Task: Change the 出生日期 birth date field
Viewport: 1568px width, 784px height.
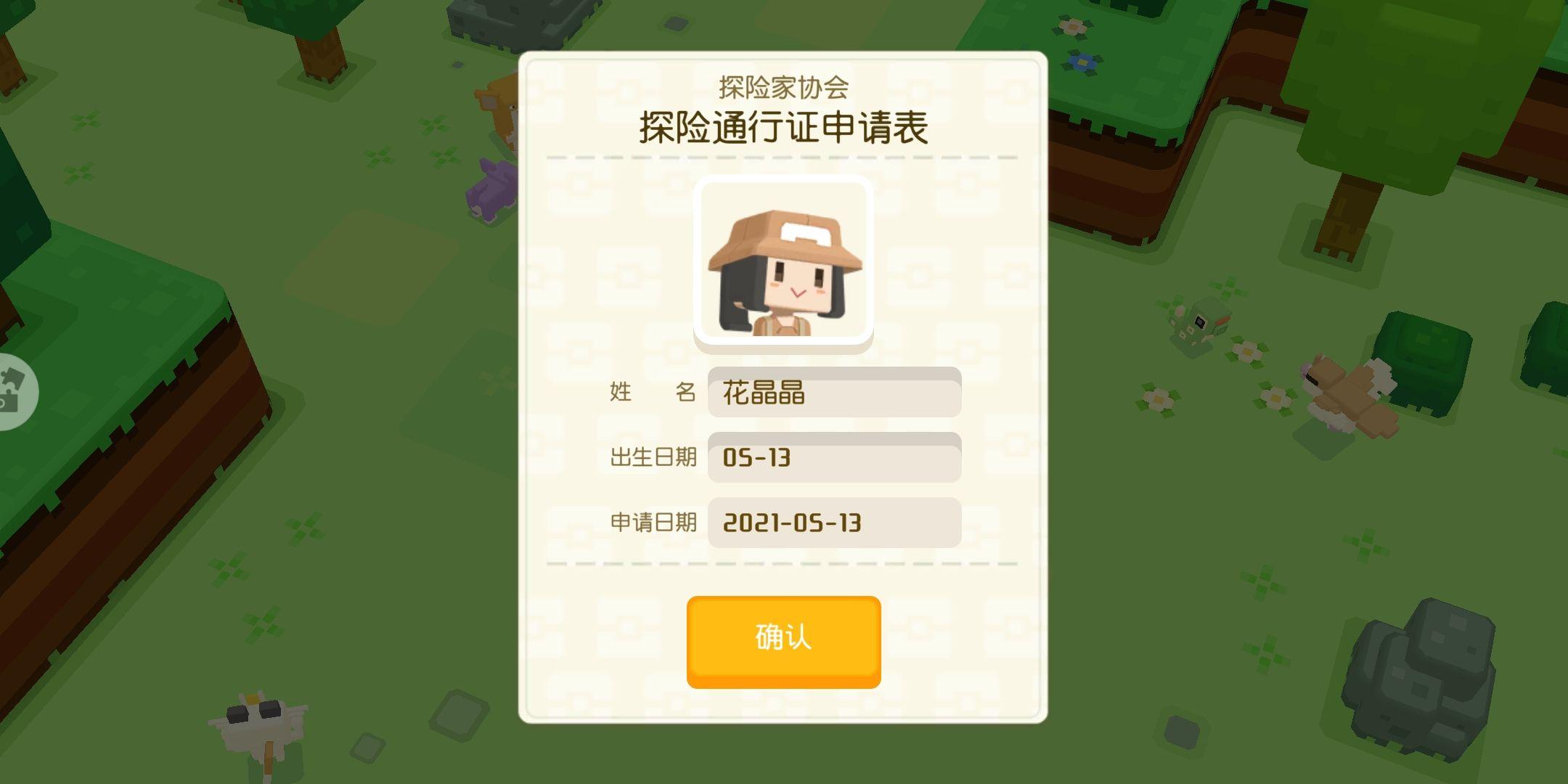Action: [834, 458]
